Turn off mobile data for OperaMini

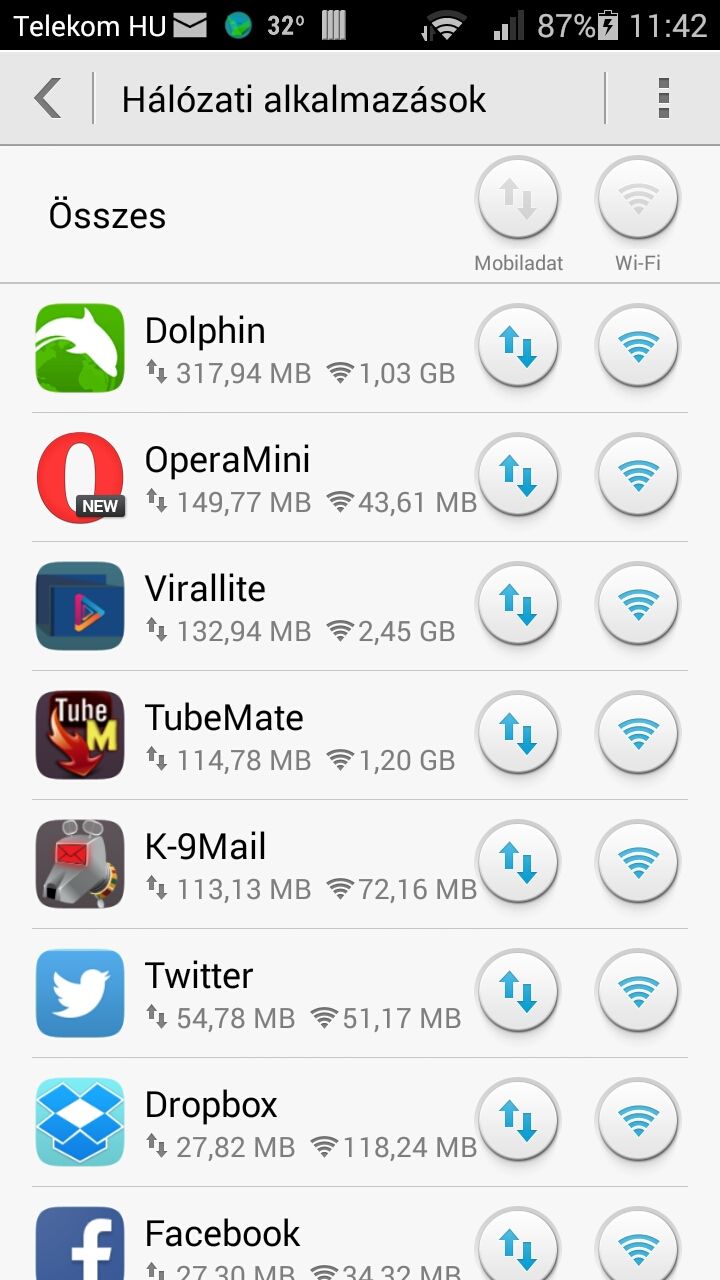[x=518, y=476]
